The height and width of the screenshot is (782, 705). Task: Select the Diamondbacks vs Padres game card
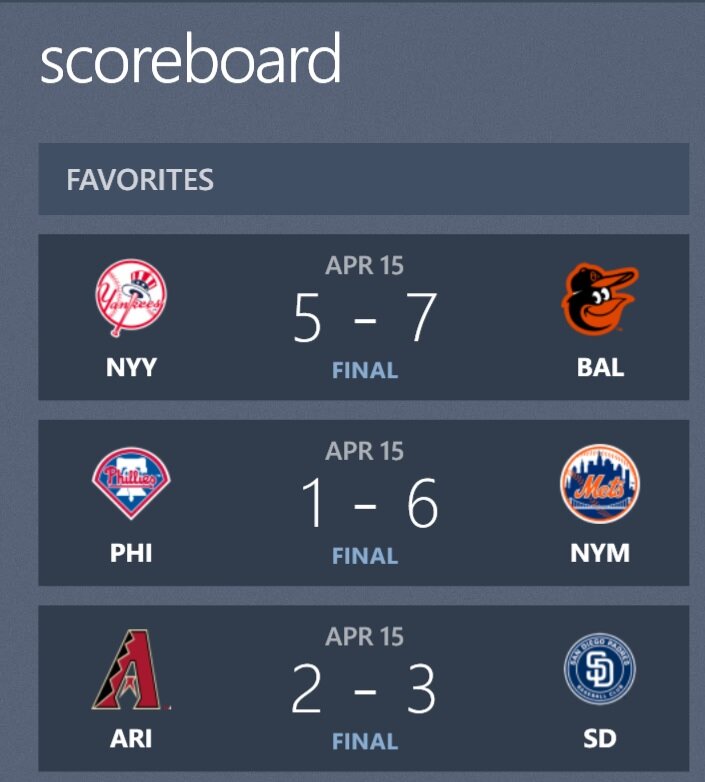point(364,688)
